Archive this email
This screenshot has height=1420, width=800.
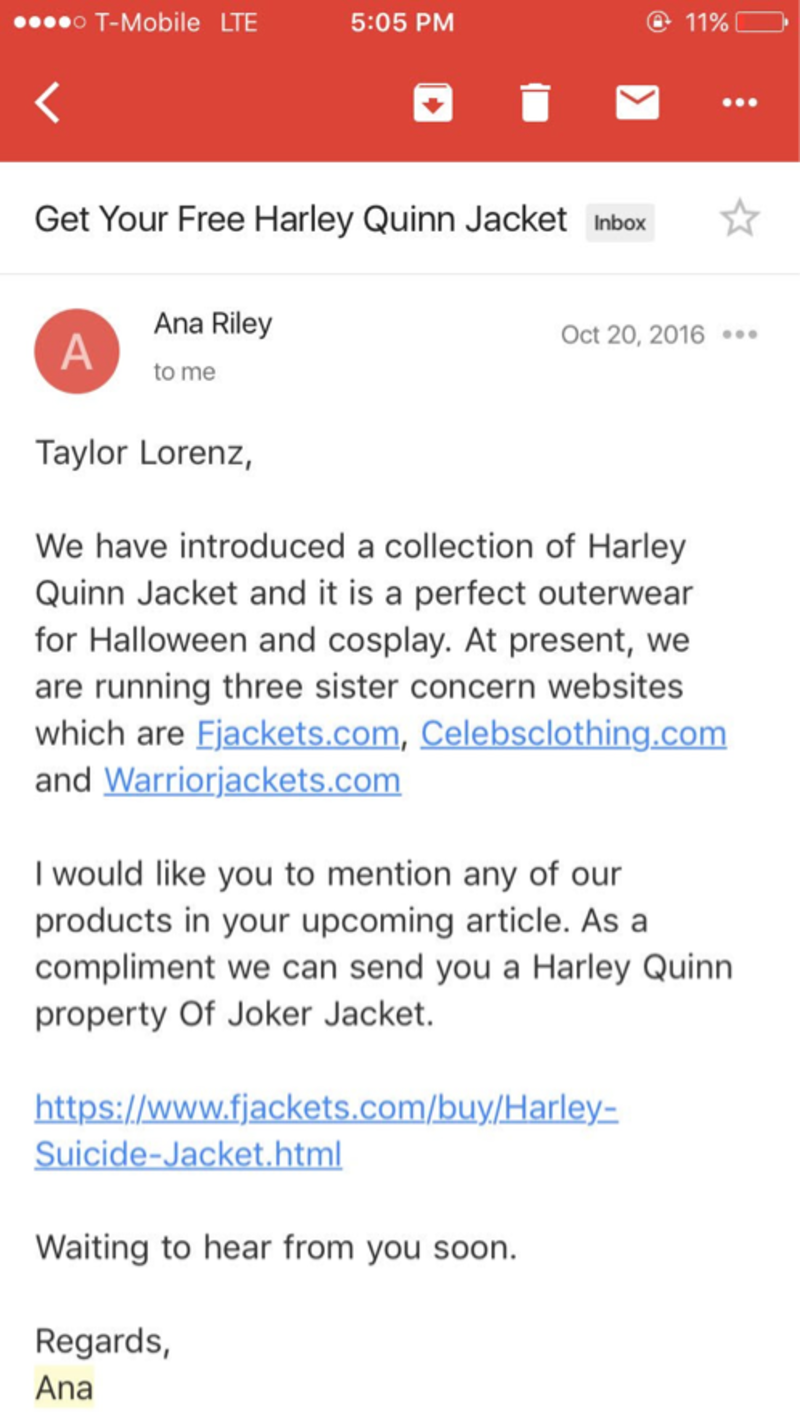click(433, 103)
